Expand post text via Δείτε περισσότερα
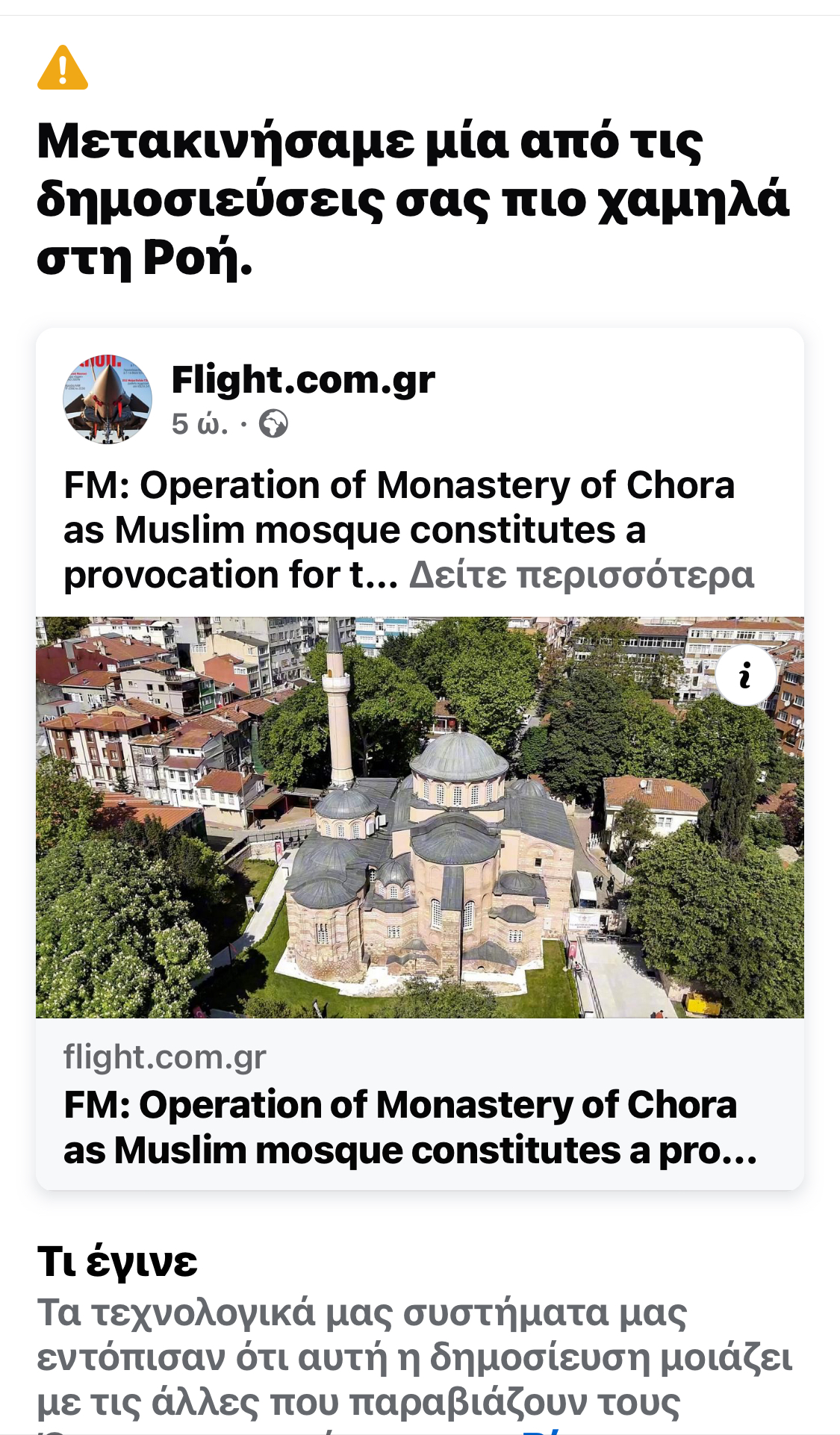Viewport: 840px width, 1435px height. (581, 576)
